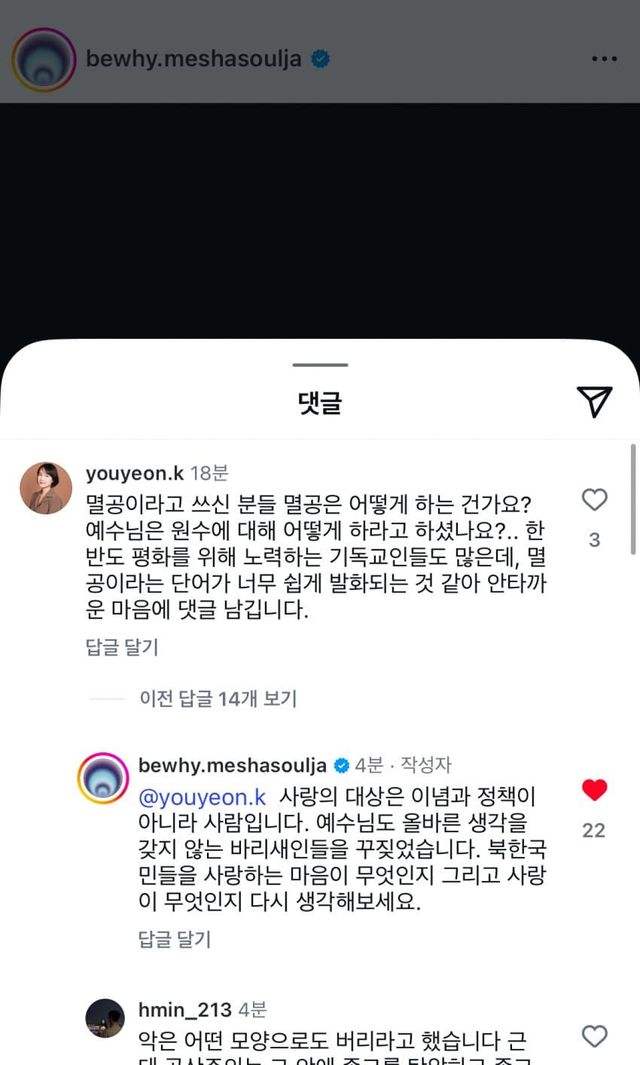Reply to bewhy.meshasoulja's comment via 답글 달기
Viewport: 640px width, 1065px height.
[174, 939]
